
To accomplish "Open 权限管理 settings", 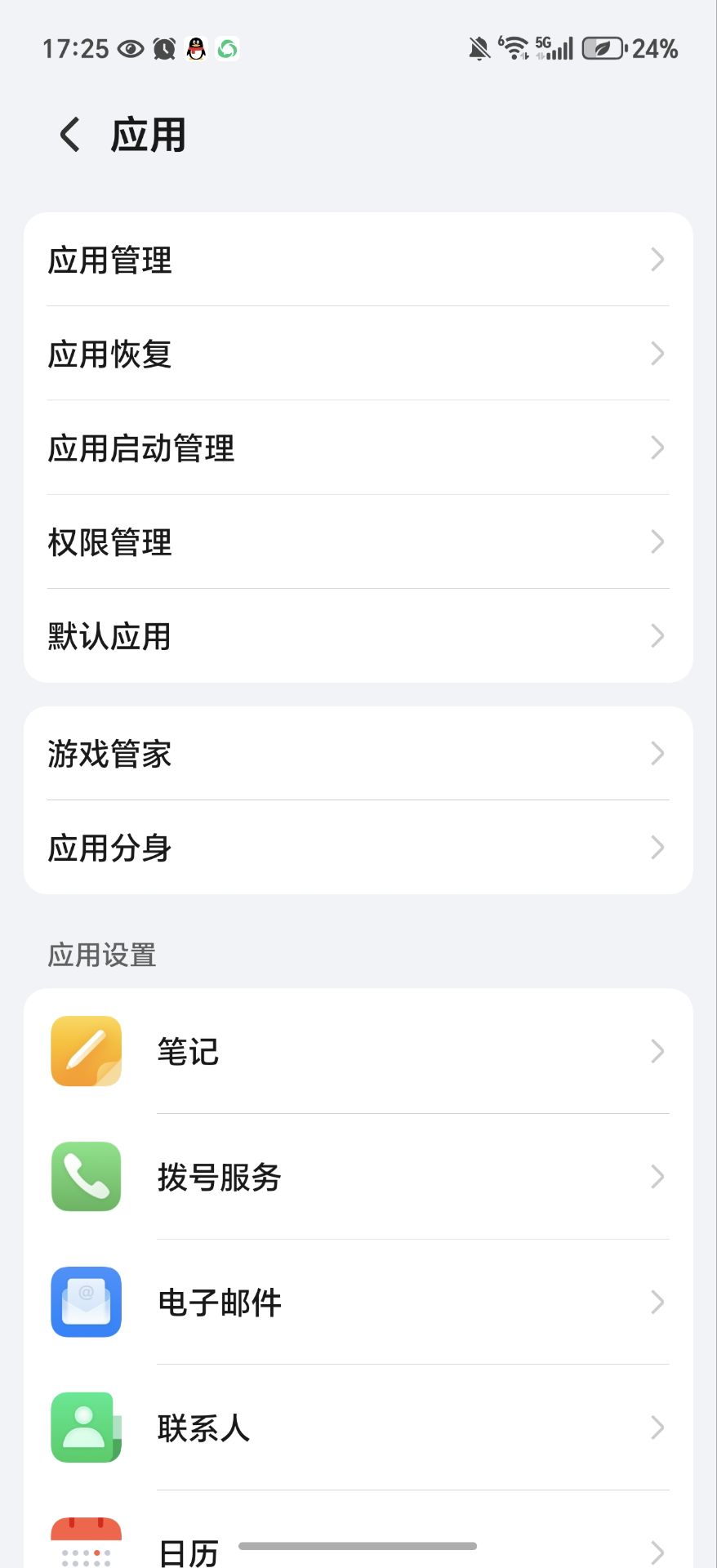I will click(358, 542).
